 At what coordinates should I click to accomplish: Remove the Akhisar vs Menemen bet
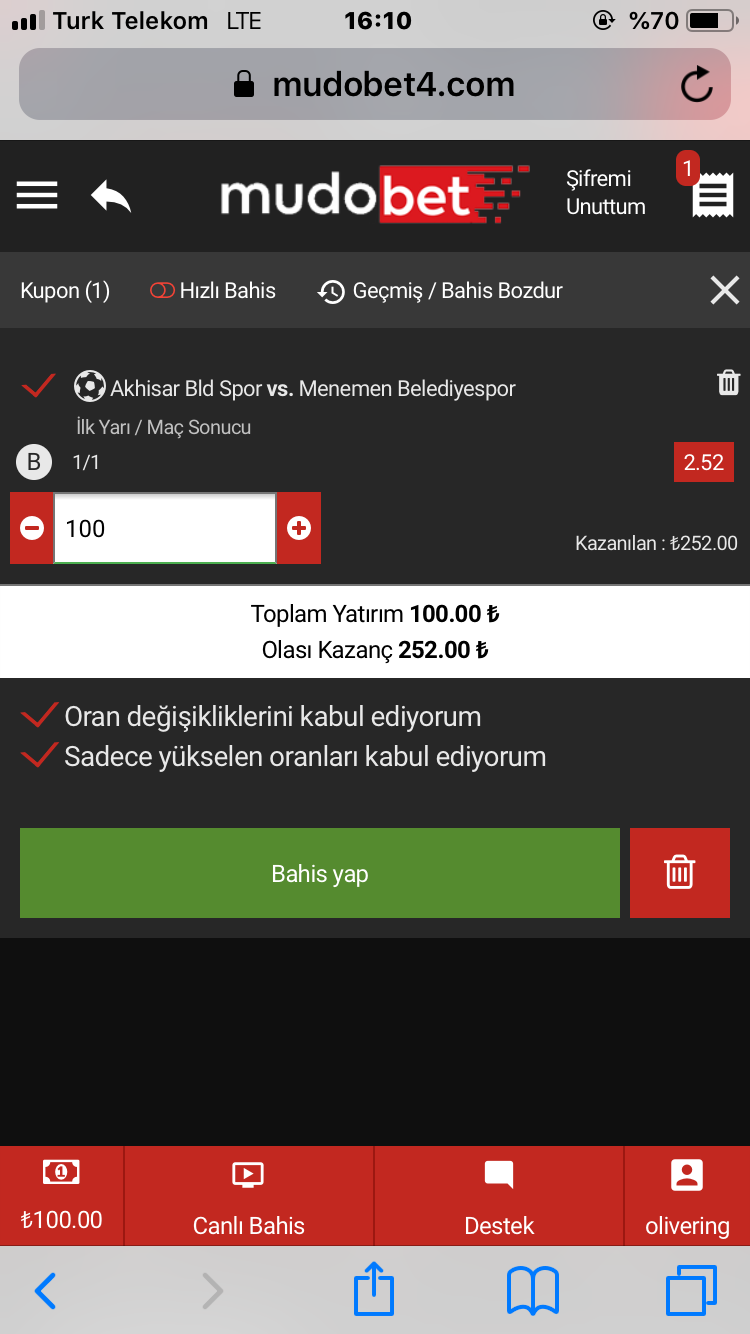(x=729, y=382)
